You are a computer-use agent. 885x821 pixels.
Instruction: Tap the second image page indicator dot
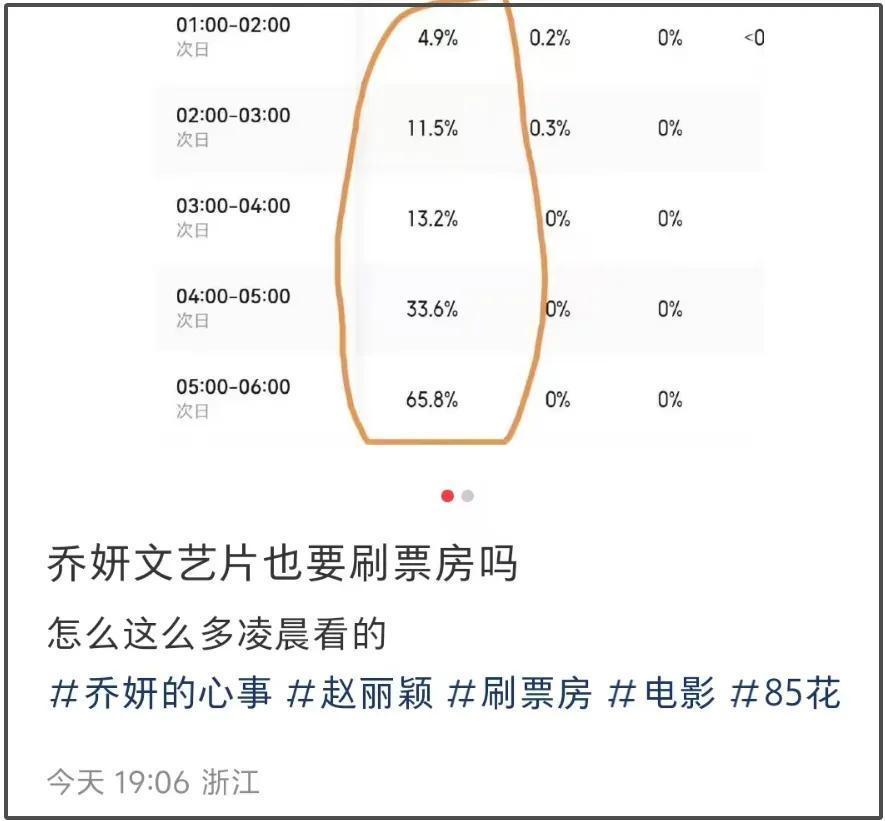point(468,496)
